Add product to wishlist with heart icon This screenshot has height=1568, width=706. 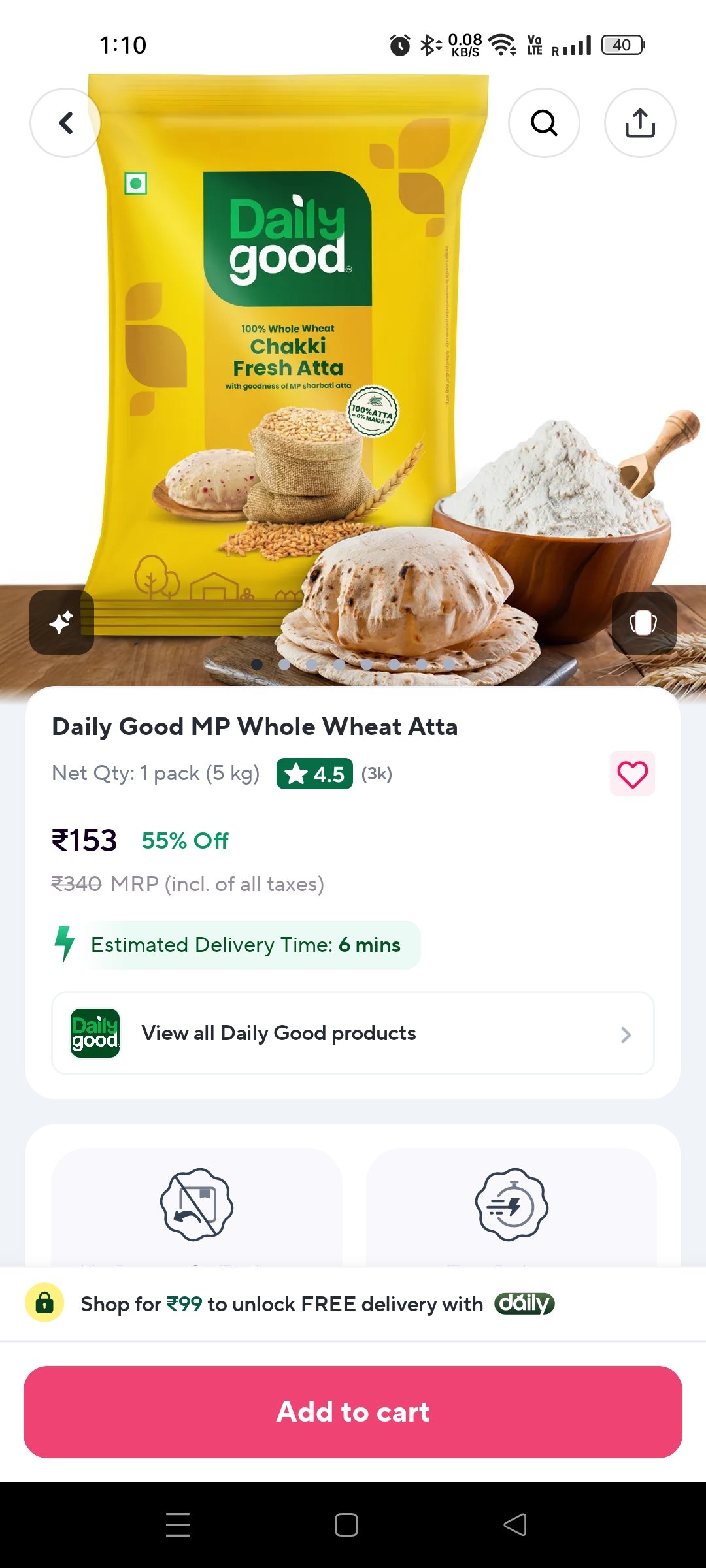[x=632, y=774]
